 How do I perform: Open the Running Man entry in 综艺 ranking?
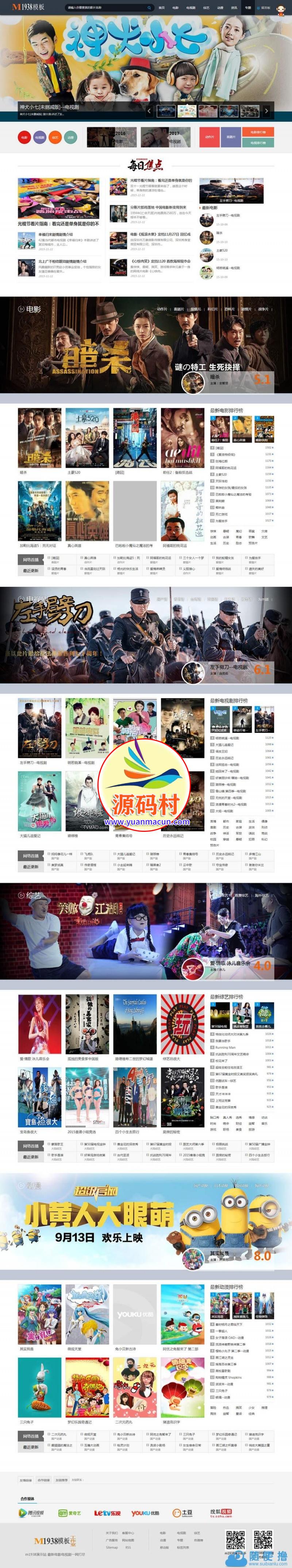(225, 1047)
